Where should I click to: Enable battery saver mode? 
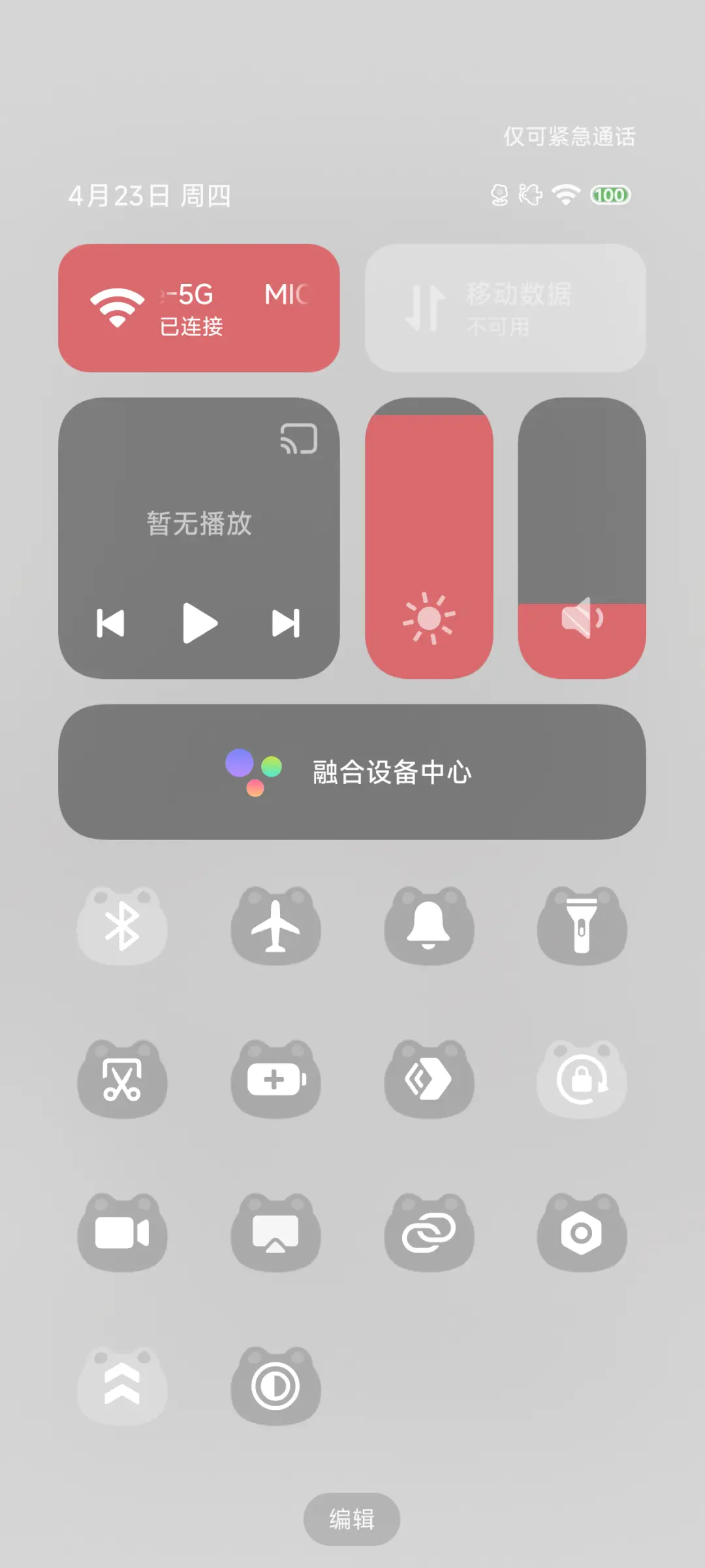tap(275, 1078)
